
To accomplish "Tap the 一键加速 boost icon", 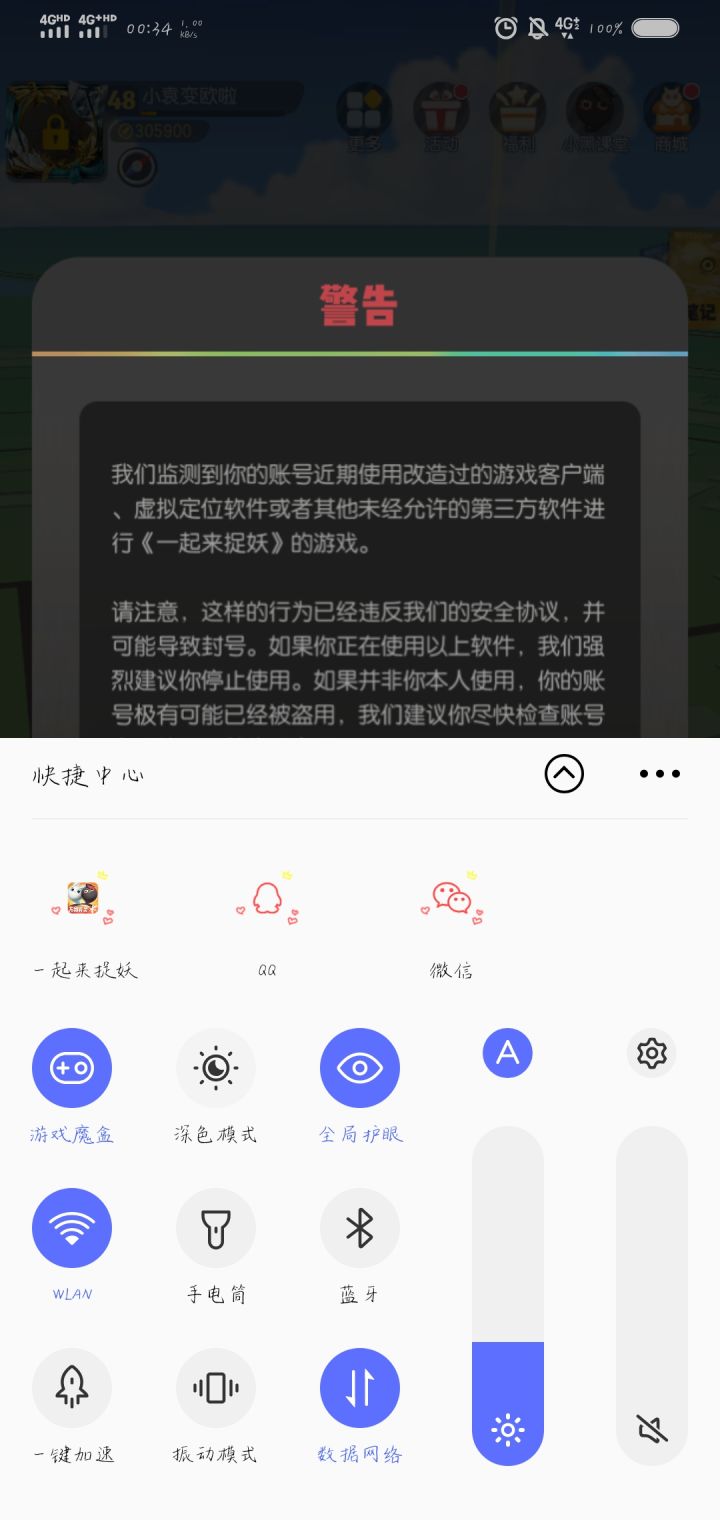I will tap(71, 1387).
